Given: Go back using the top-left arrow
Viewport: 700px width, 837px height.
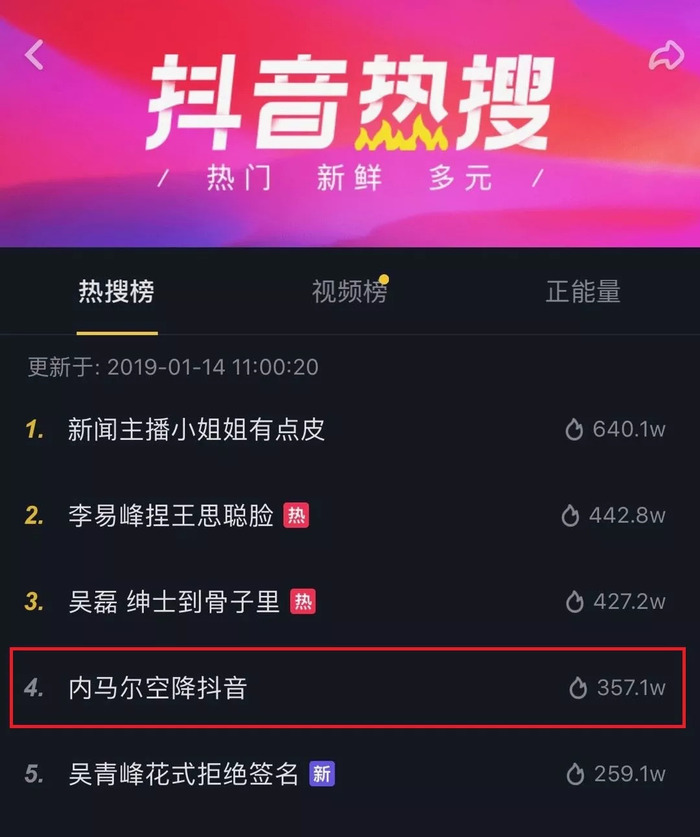Looking at the screenshot, I should pyautogui.click(x=35, y=54).
